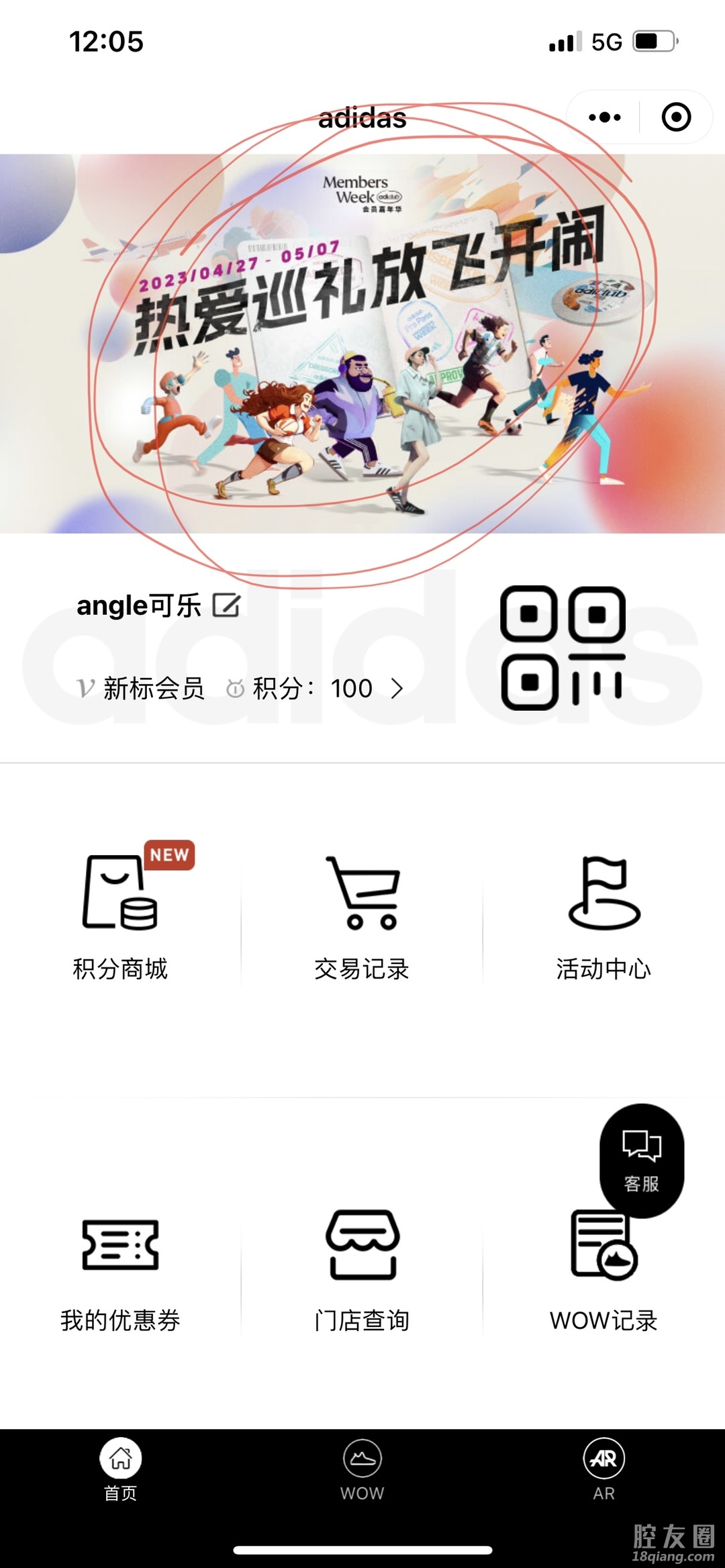Go to 活动中心 activity center
The width and height of the screenshot is (725, 1568).
pyautogui.click(x=603, y=913)
